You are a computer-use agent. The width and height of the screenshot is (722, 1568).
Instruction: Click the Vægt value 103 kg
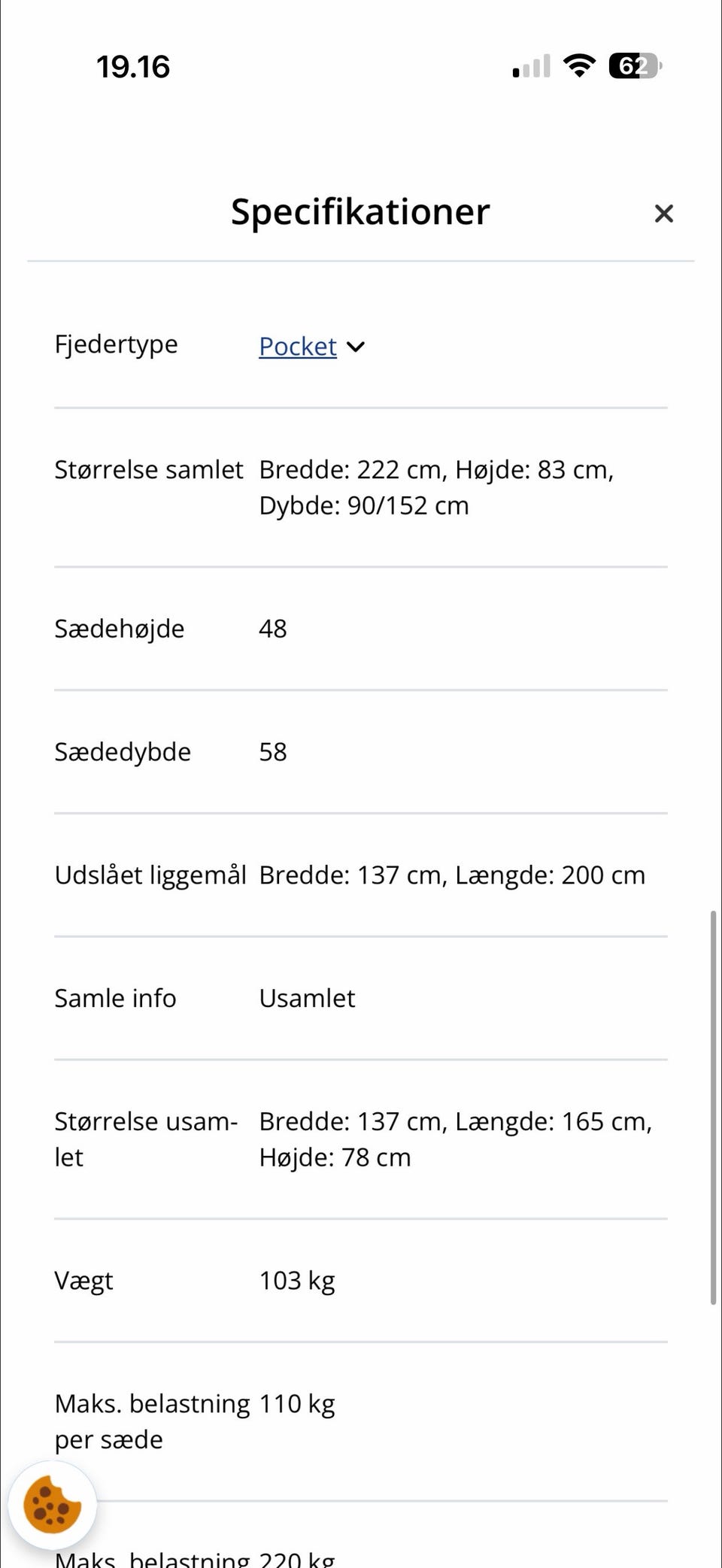(296, 1280)
